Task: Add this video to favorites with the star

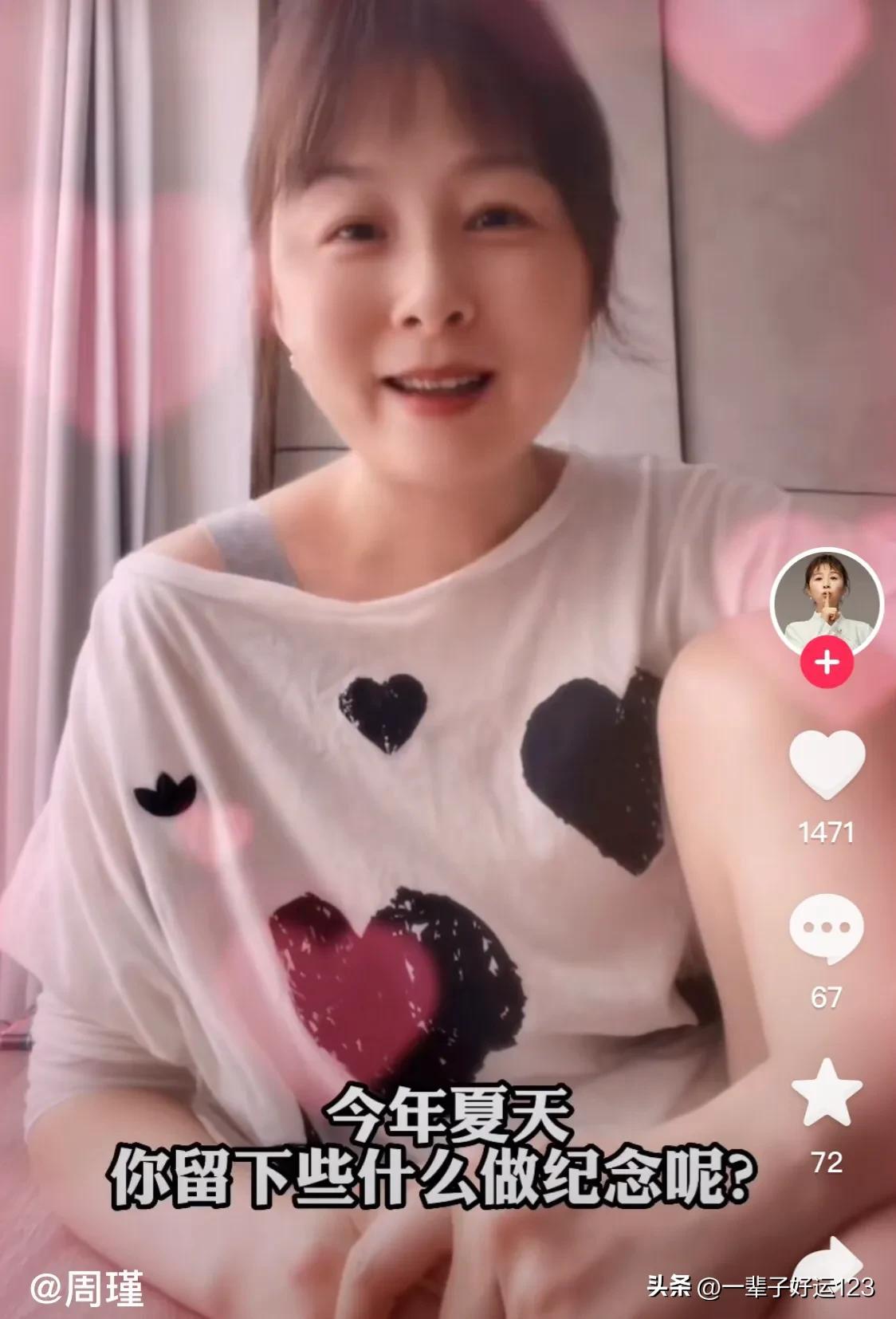Action: [x=827, y=1093]
